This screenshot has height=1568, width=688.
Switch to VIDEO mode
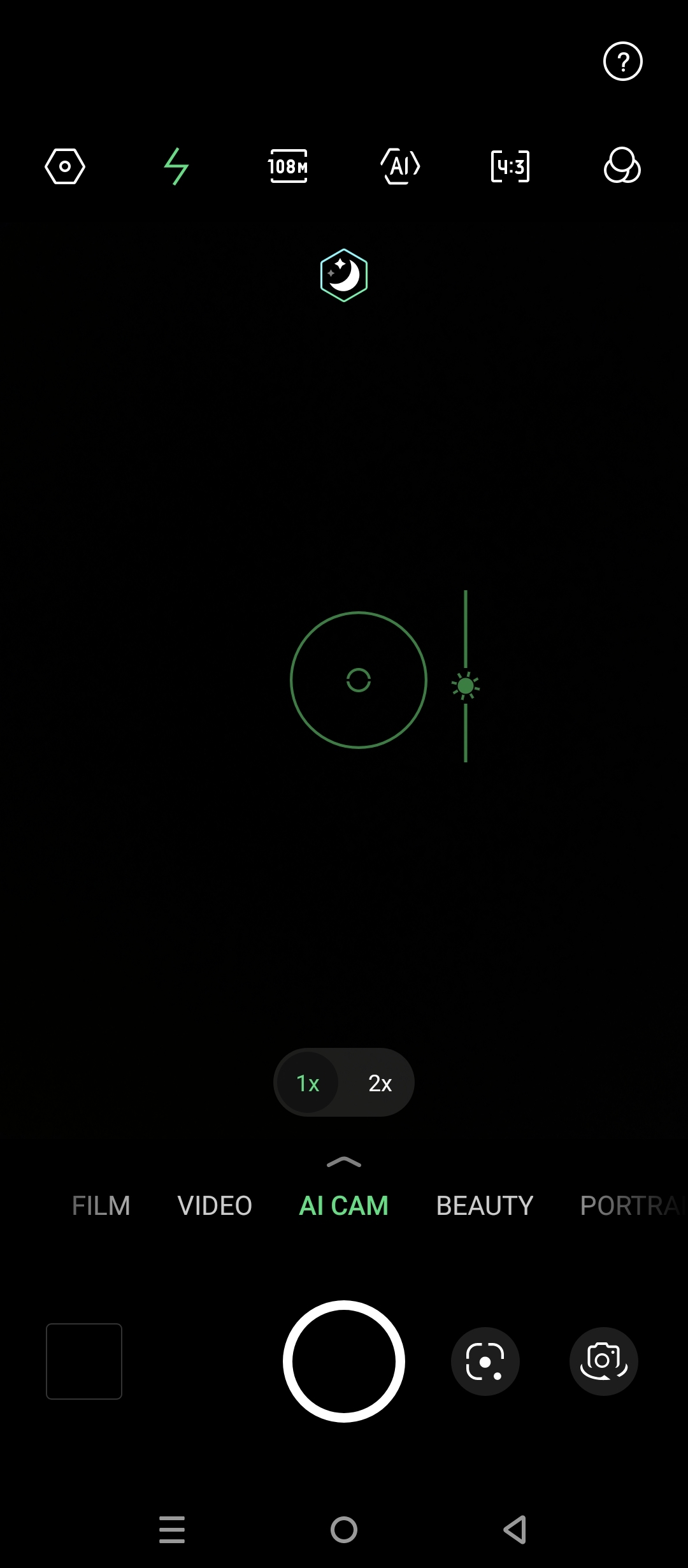tap(215, 1206)
